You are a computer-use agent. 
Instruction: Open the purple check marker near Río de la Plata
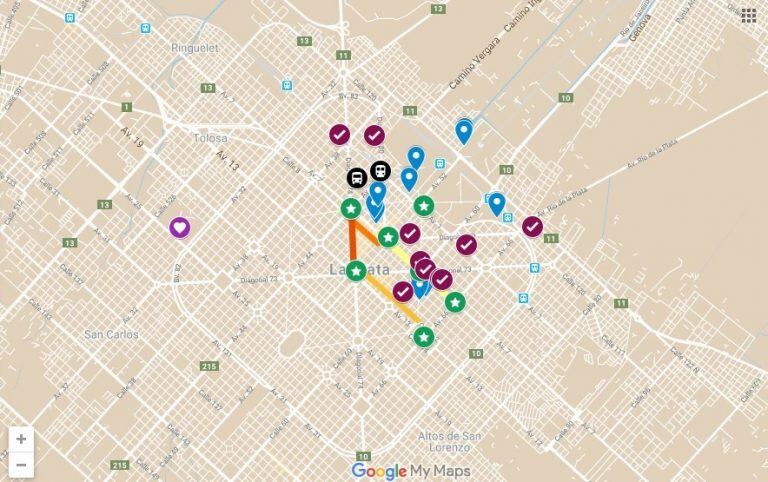(532, 227)
